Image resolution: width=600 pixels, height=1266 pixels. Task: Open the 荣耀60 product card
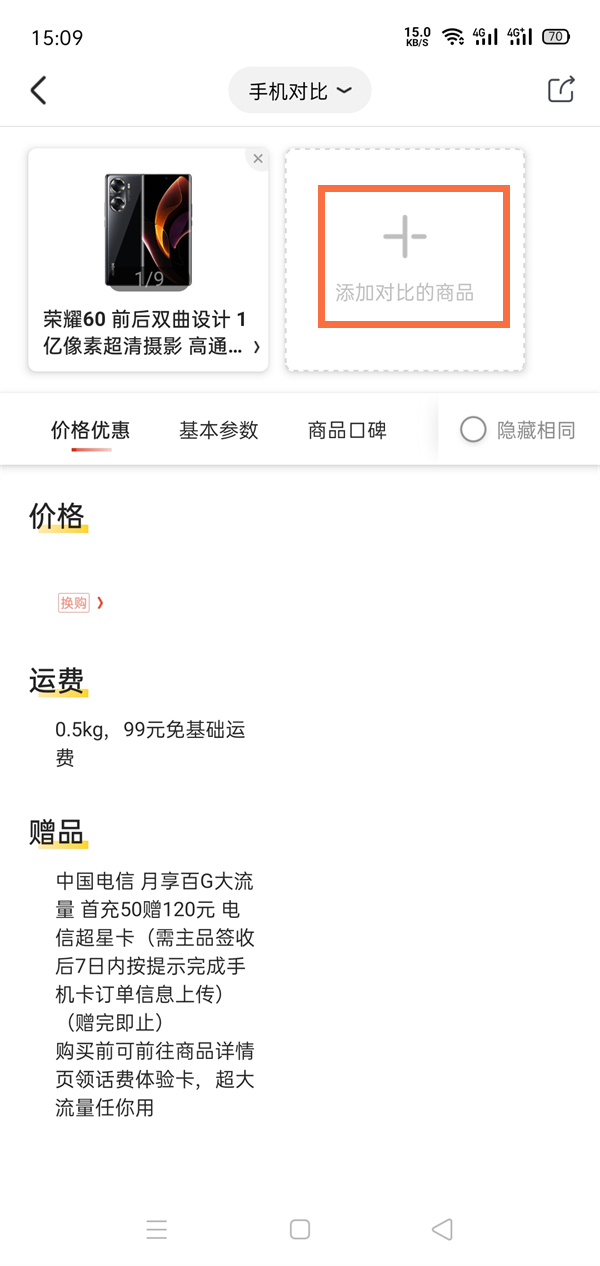148,260
